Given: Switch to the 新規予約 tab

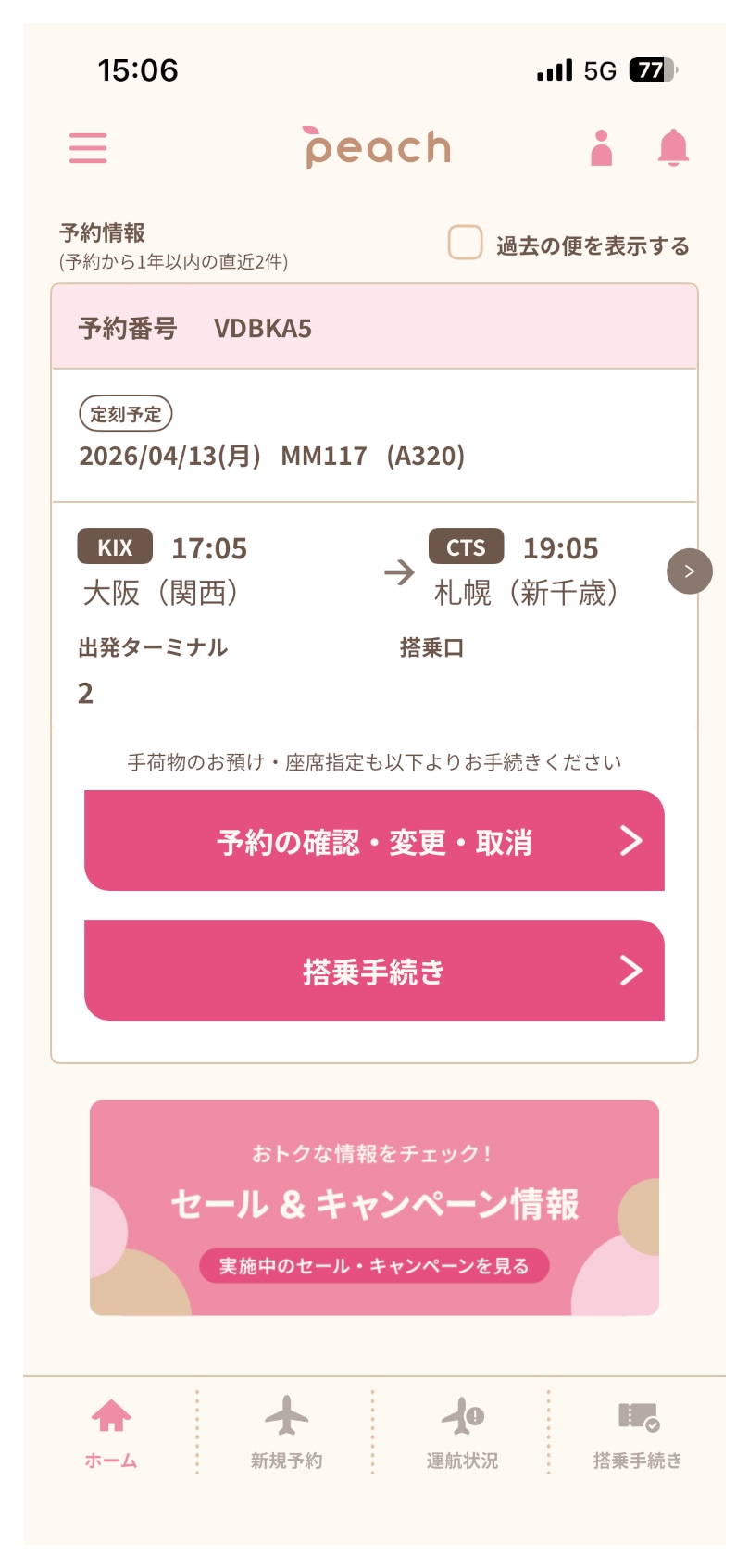Looking at the screenshot, I should click(286, 1432).
